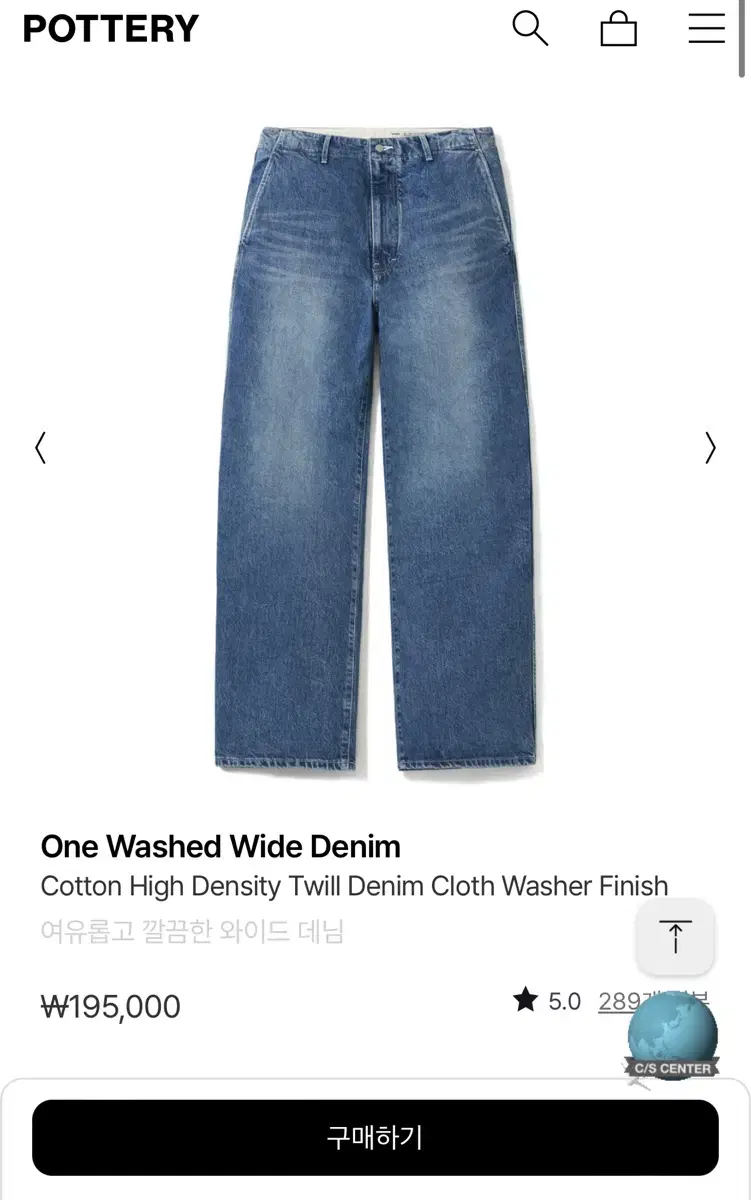Select product title One Washed Wide Denim

219,847
